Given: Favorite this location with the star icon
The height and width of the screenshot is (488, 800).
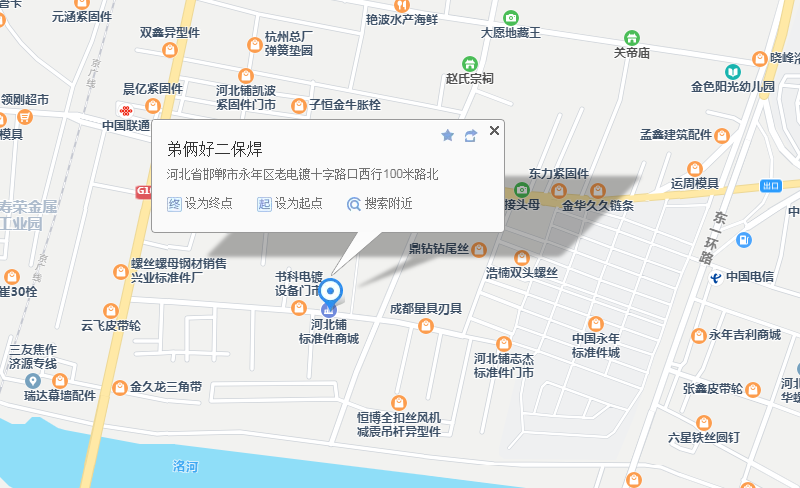Looking at the screenshot, I should click(447, 135).
